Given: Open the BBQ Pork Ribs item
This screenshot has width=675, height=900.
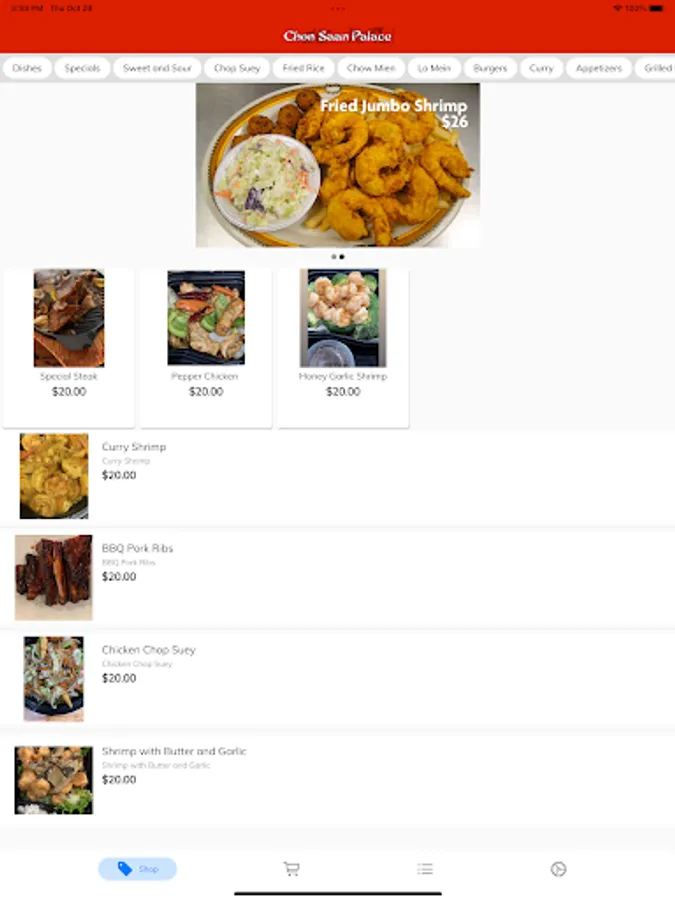Looking at the screenshot, I should tap(137, 548).
